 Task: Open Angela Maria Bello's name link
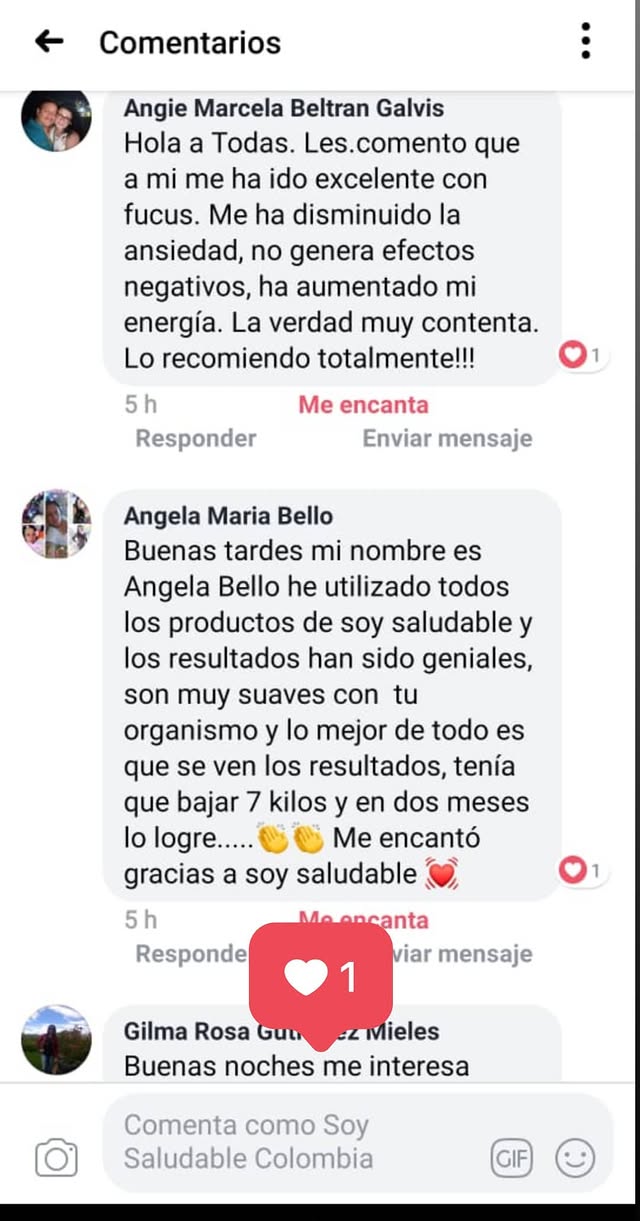click(x=228, y=516)
